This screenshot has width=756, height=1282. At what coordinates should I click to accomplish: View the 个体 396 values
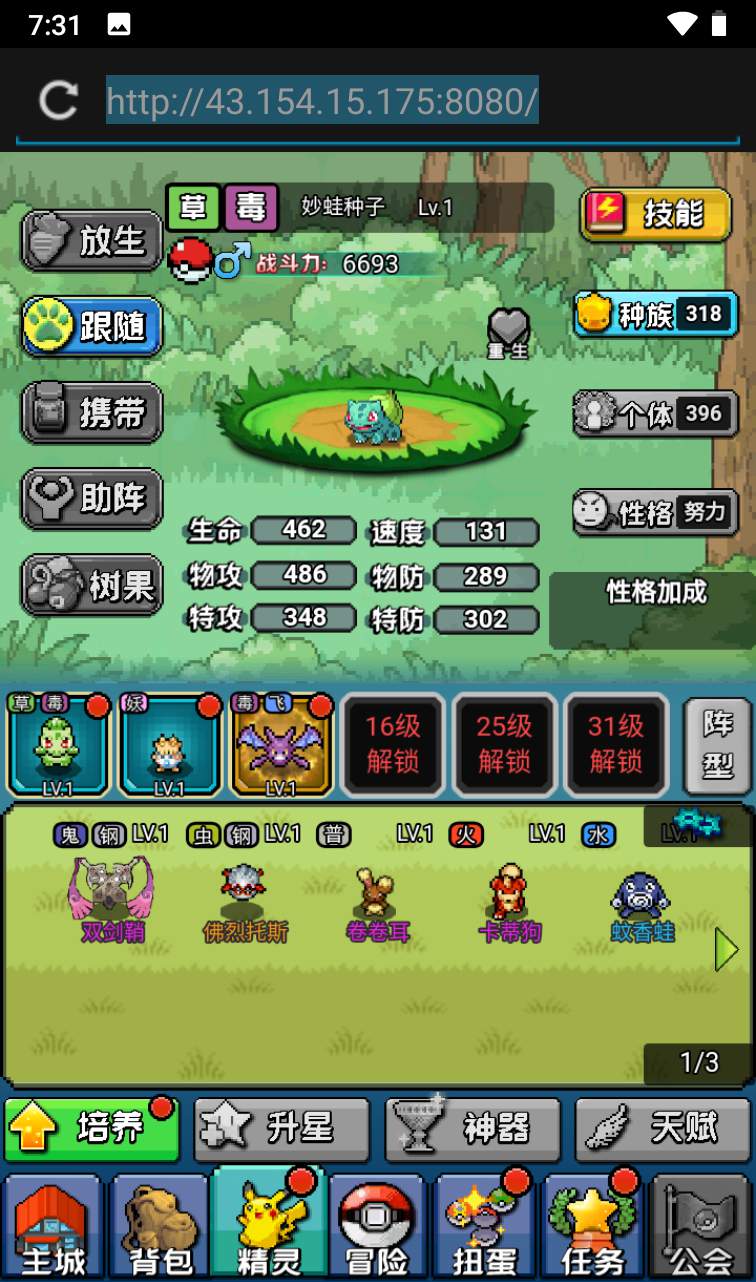coord(655,414)
